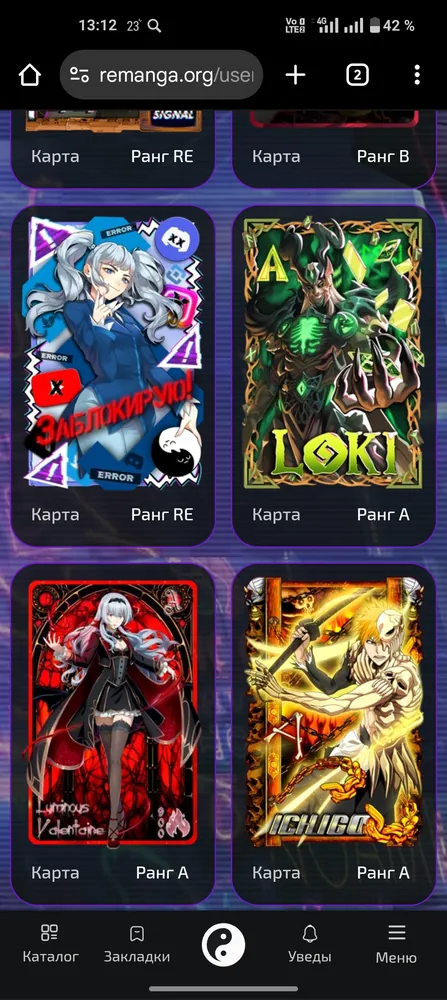Screen dimensions: 447x1000
Task: Tap the yin-yang center button
Action: 223,945
